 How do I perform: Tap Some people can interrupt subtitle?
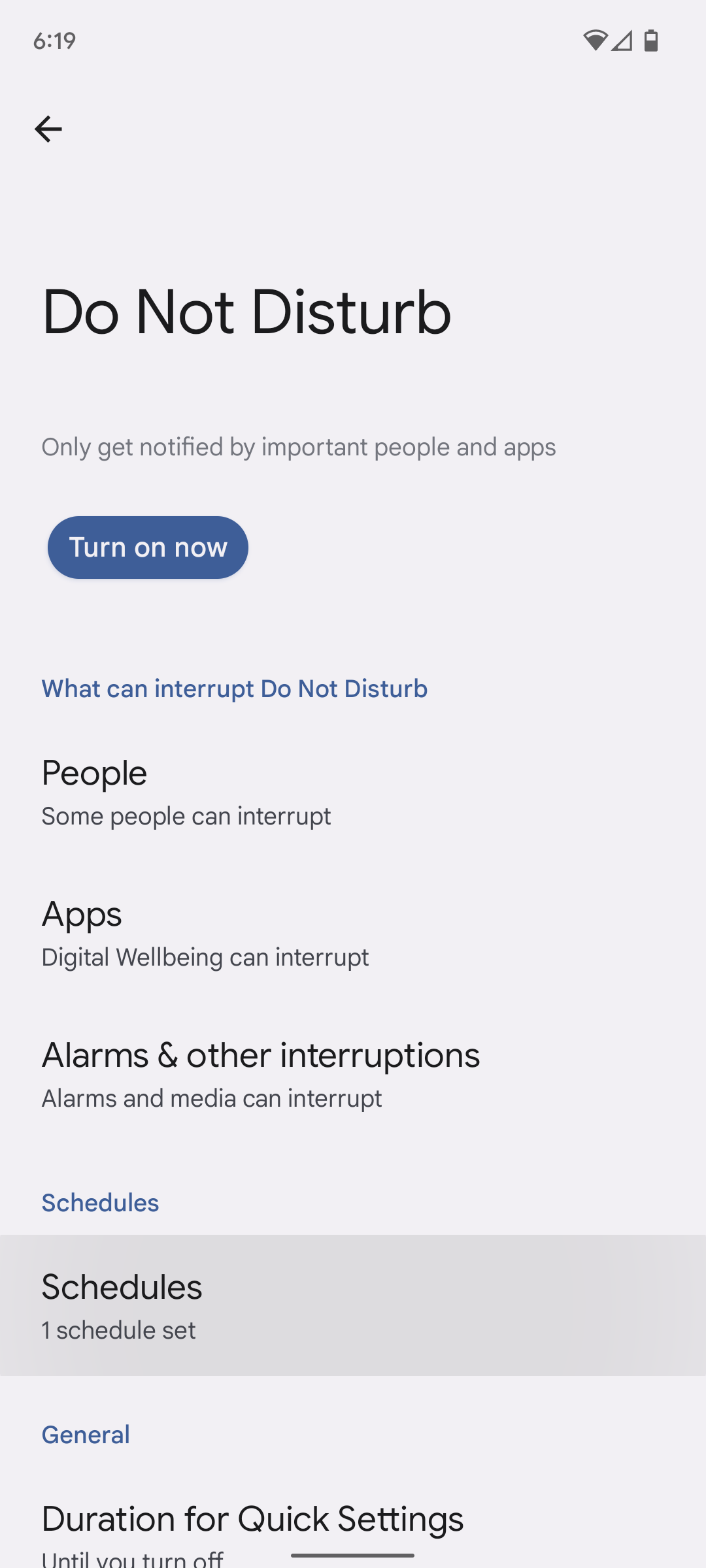(186, 815)
